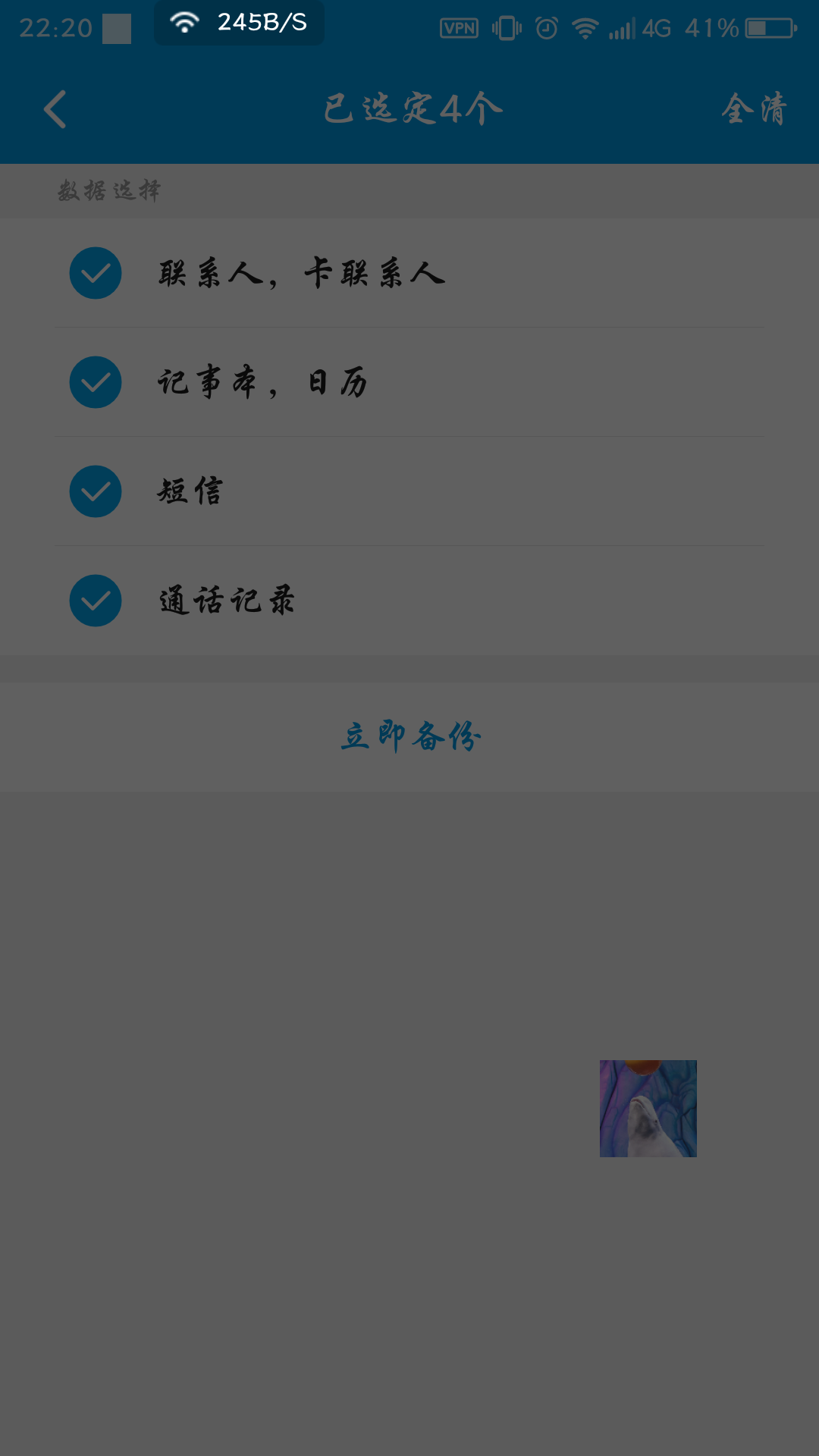Tap 立即备份 to start backup now
The height and width of the screenshot is (1456, 819).
point(409,735)
